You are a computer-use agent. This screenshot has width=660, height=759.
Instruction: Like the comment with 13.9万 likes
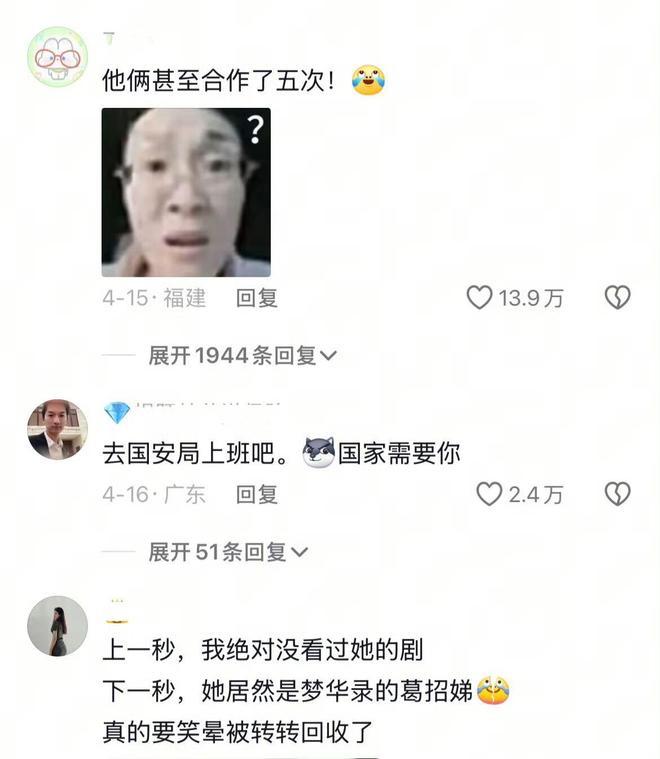click(x=481, y=297)
